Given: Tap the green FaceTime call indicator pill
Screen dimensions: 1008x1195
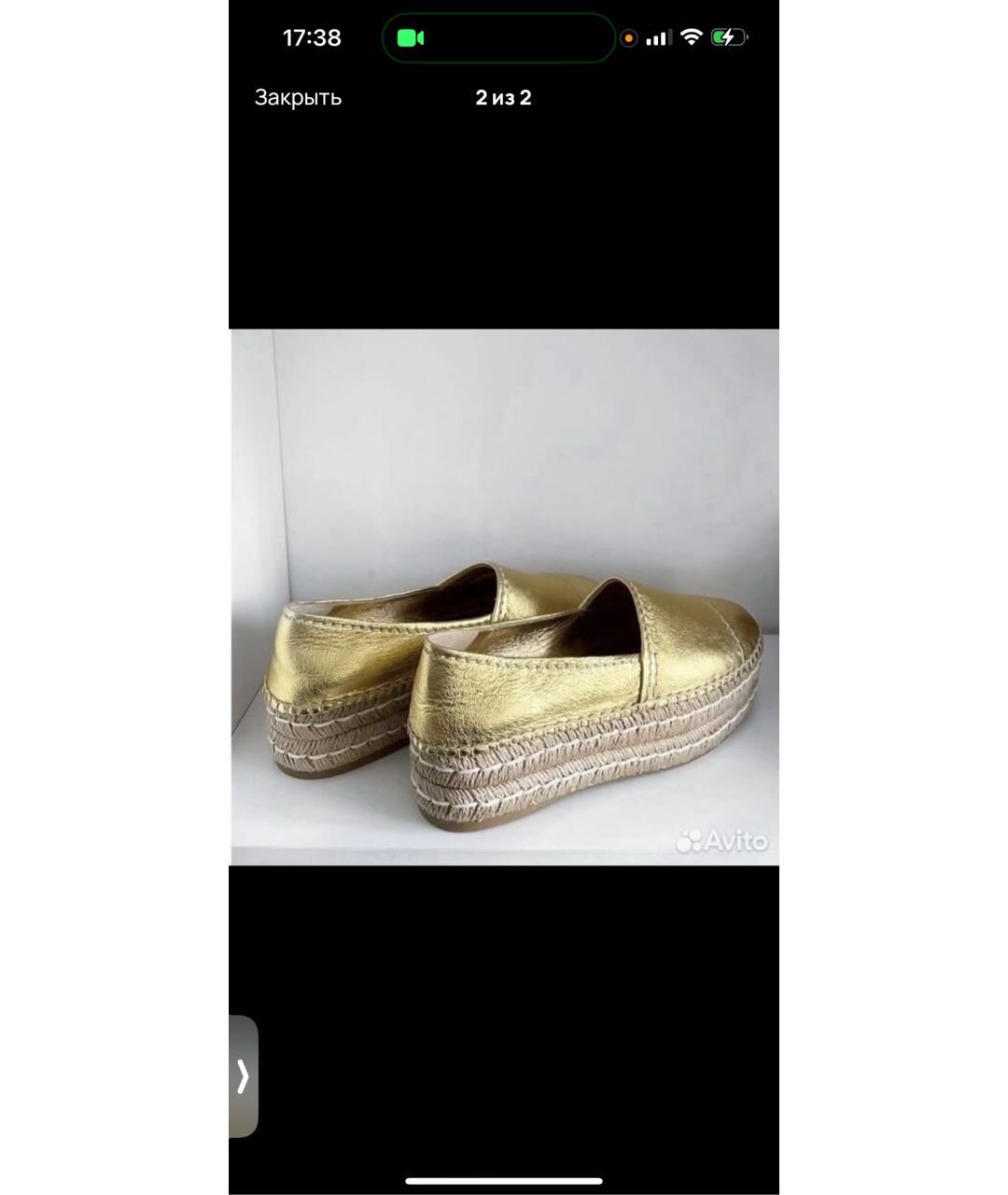Looking at the screenshot, I should pyautogui.click(x=498, y=38).
